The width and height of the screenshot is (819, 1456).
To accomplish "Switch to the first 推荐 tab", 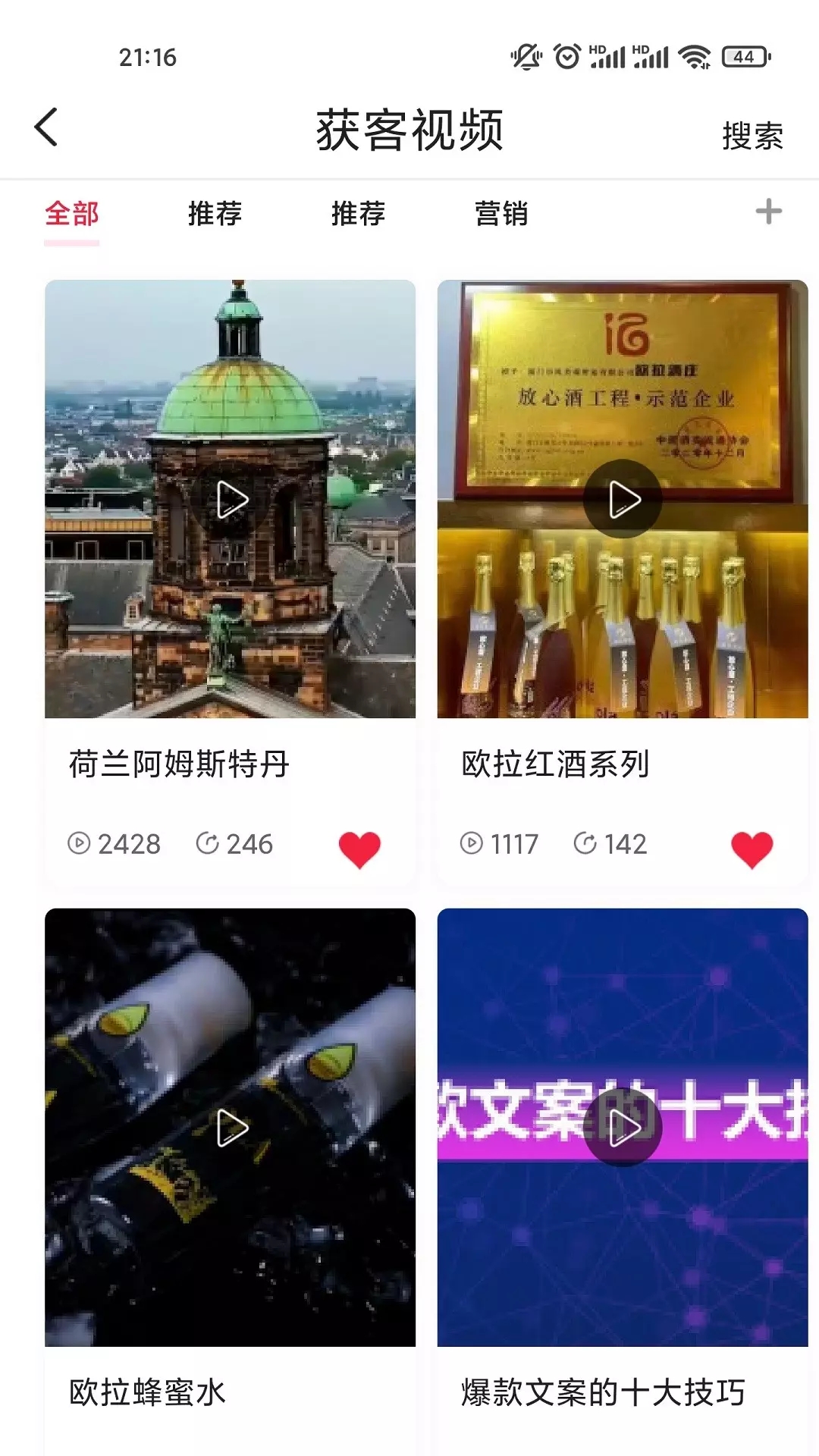I will coord(214,215).
